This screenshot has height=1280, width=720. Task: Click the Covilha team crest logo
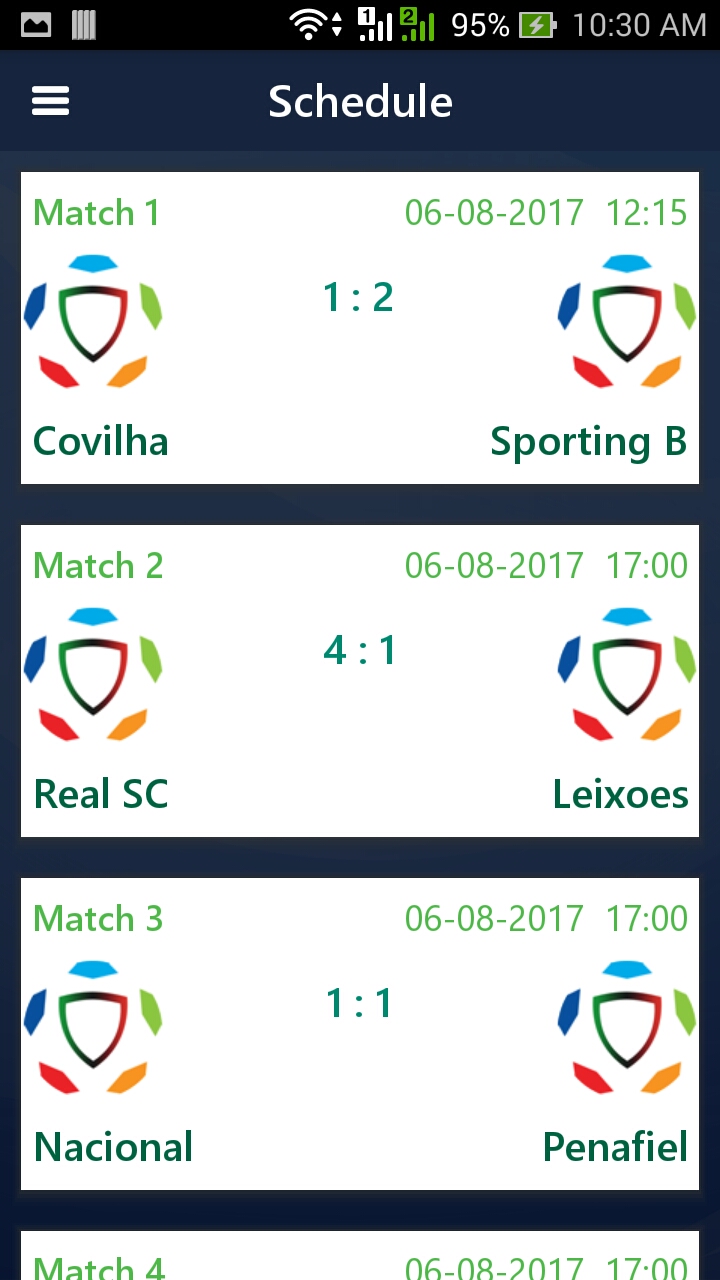[x=93, y=320]
